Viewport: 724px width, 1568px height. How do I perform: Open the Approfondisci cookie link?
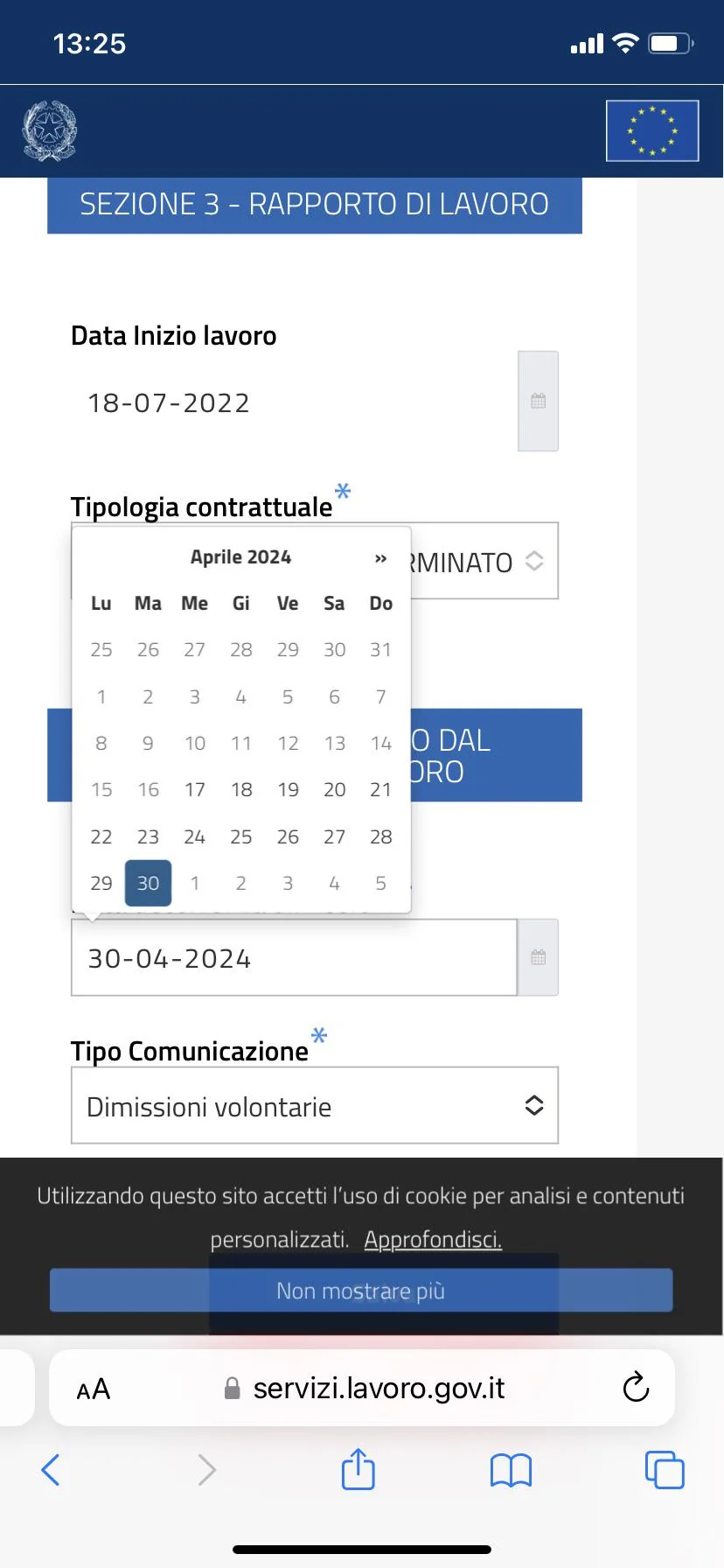click(432, 1239)
